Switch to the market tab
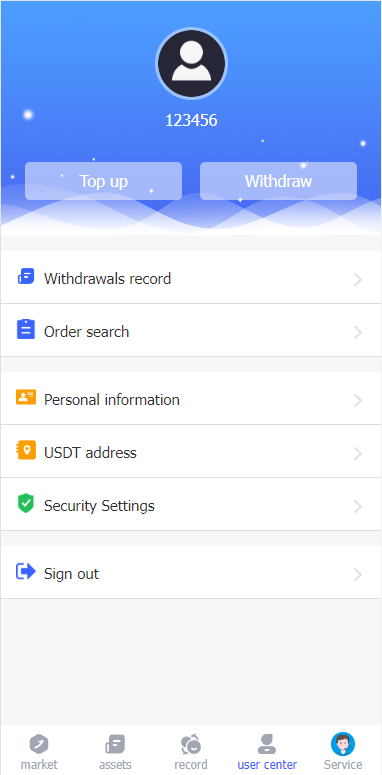This screenshot has width=382, height=775. click(x=39, y=752)
